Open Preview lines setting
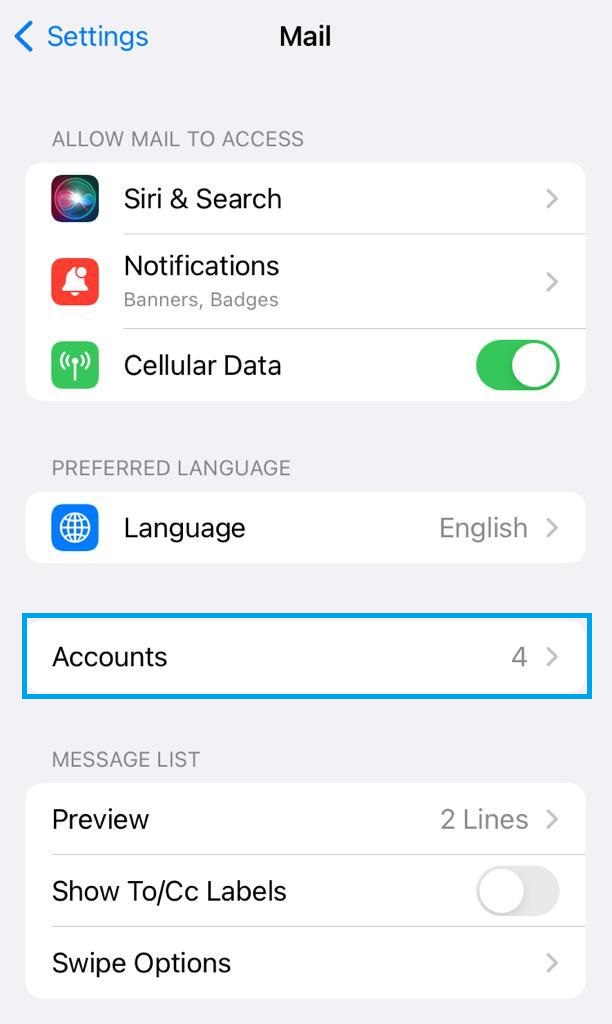Image resolution: width=612 pixels, height=1024 pixels. click(305, 819)
